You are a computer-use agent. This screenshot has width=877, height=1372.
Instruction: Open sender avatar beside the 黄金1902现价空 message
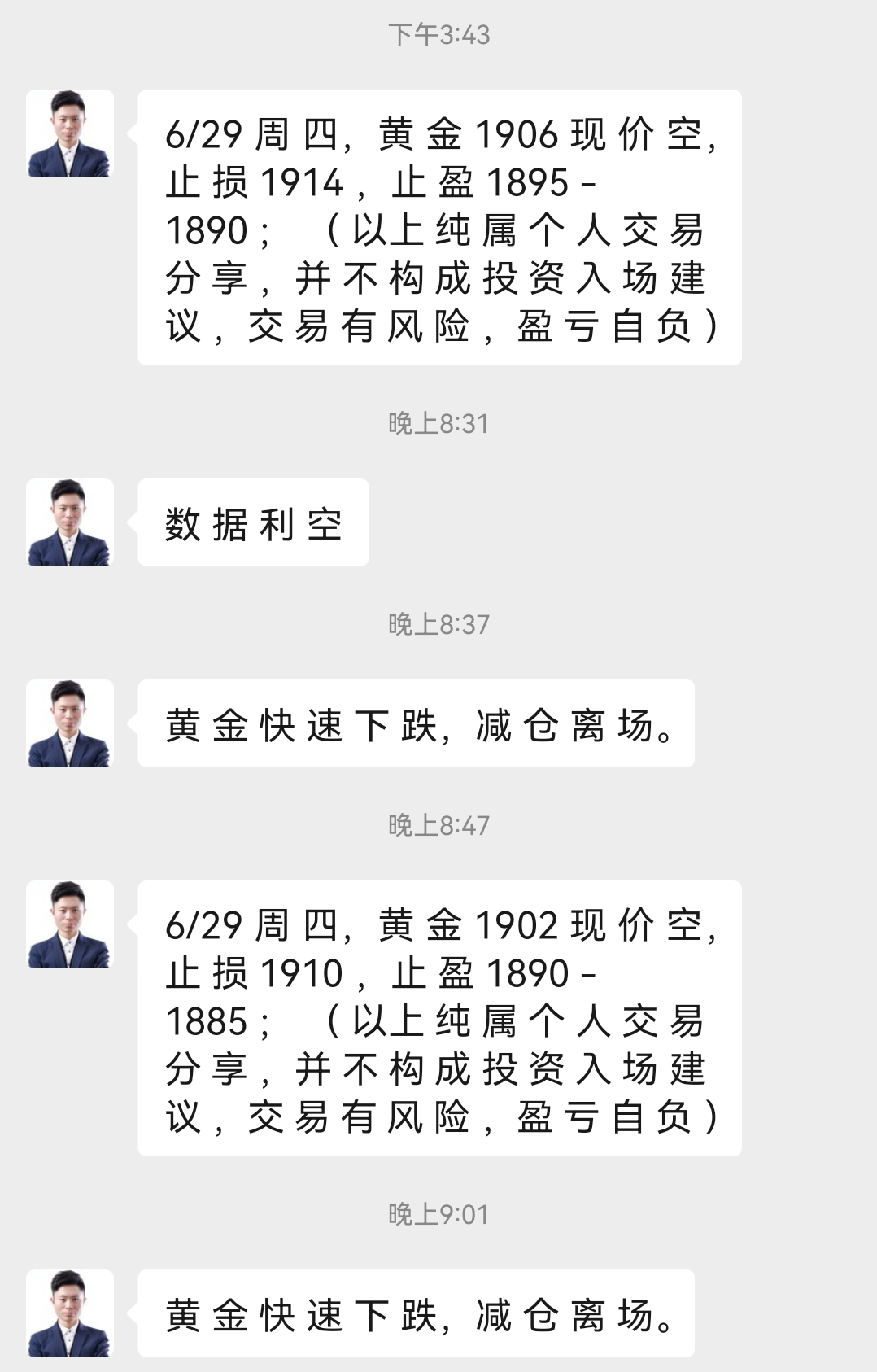tap(70, 924)
